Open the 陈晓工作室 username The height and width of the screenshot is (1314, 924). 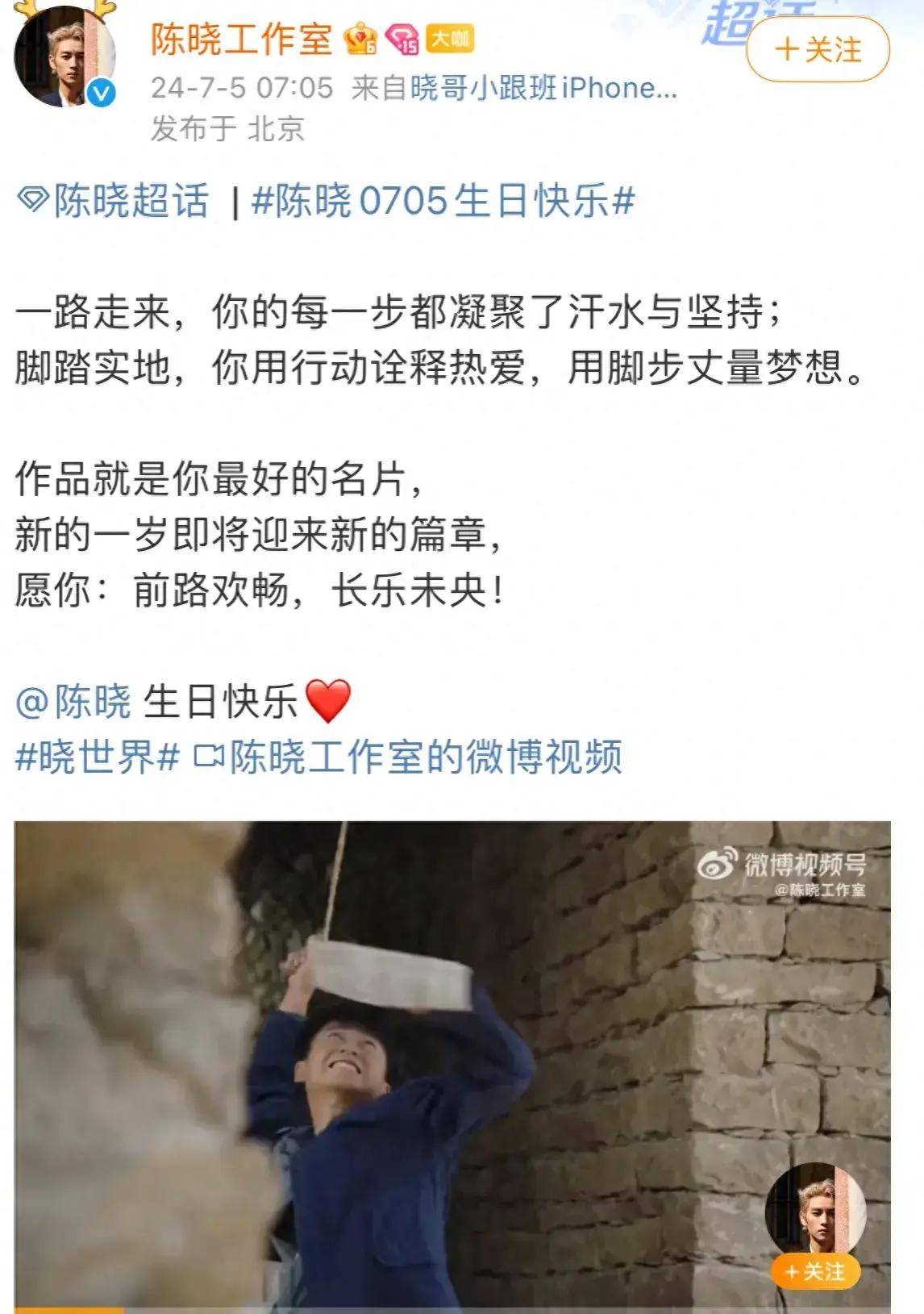[x=241, y=39]
